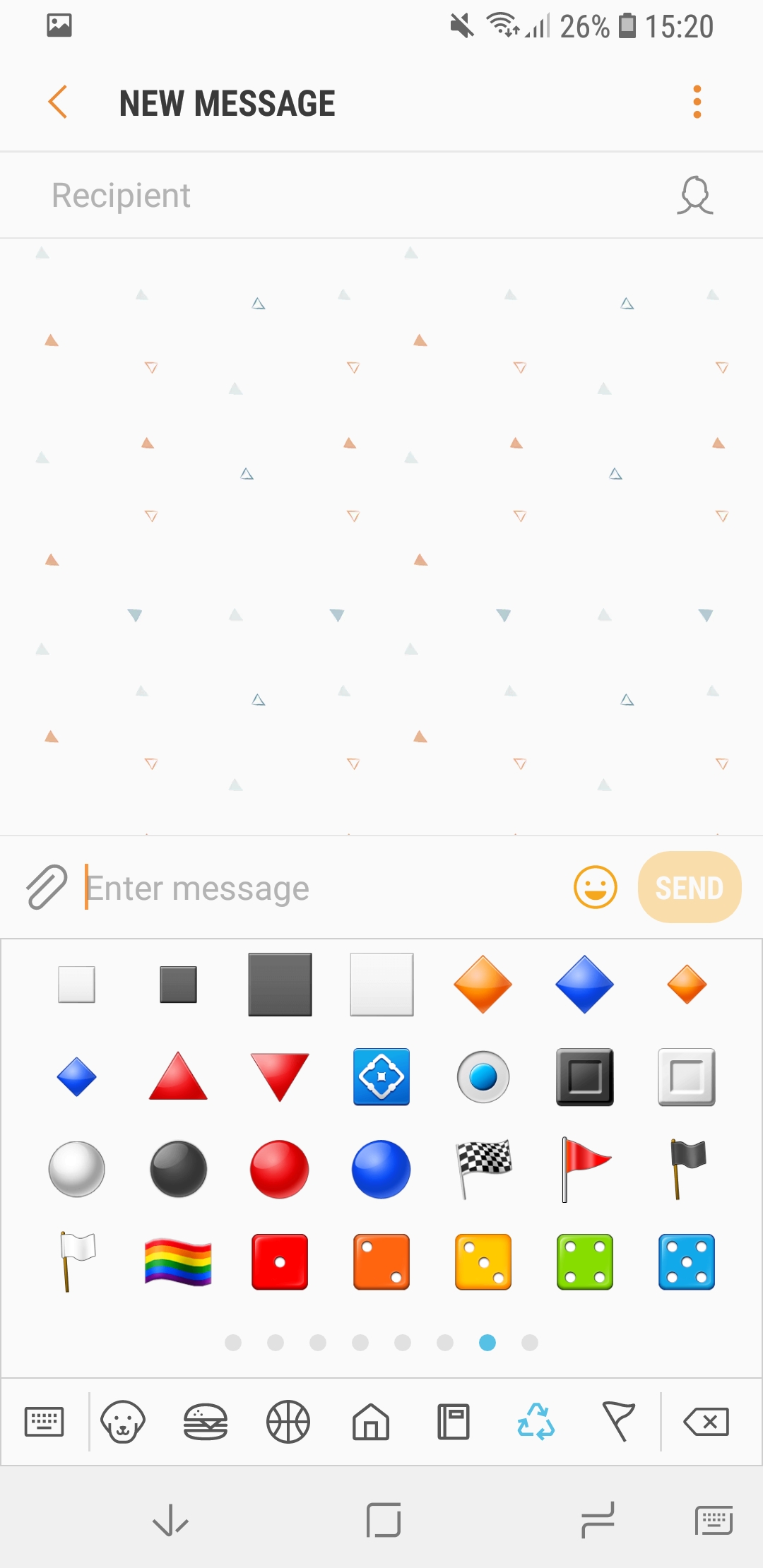
Task: Insert the large blue diamond emoji
Action: pos(585,984)
